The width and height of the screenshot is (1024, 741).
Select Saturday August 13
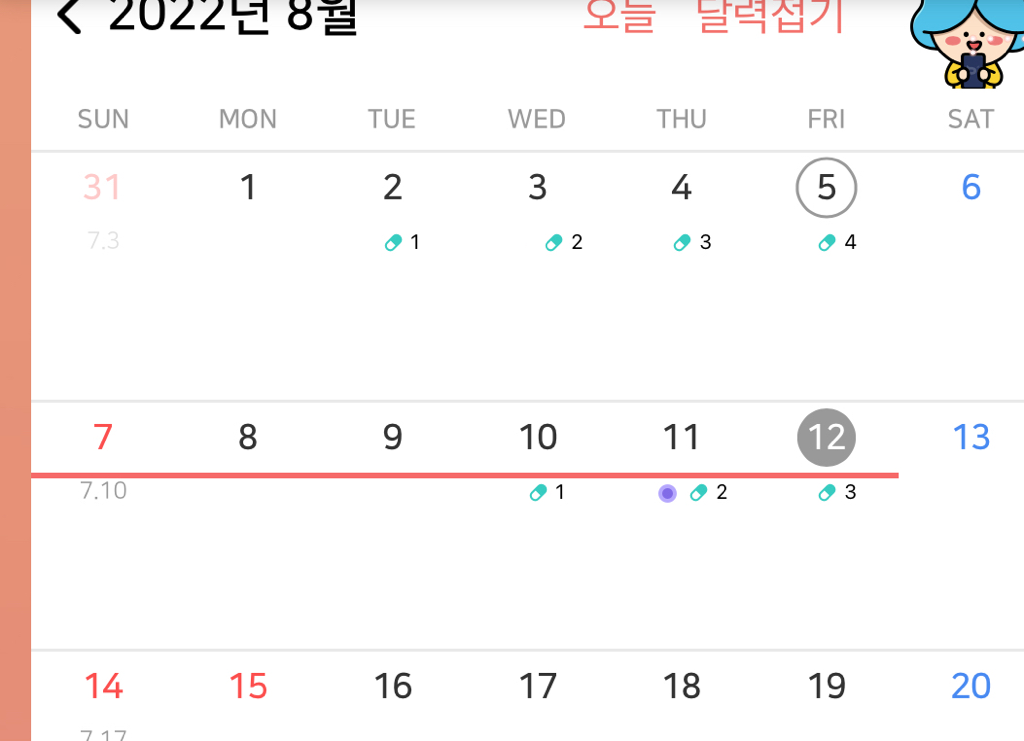pos(971,437)
